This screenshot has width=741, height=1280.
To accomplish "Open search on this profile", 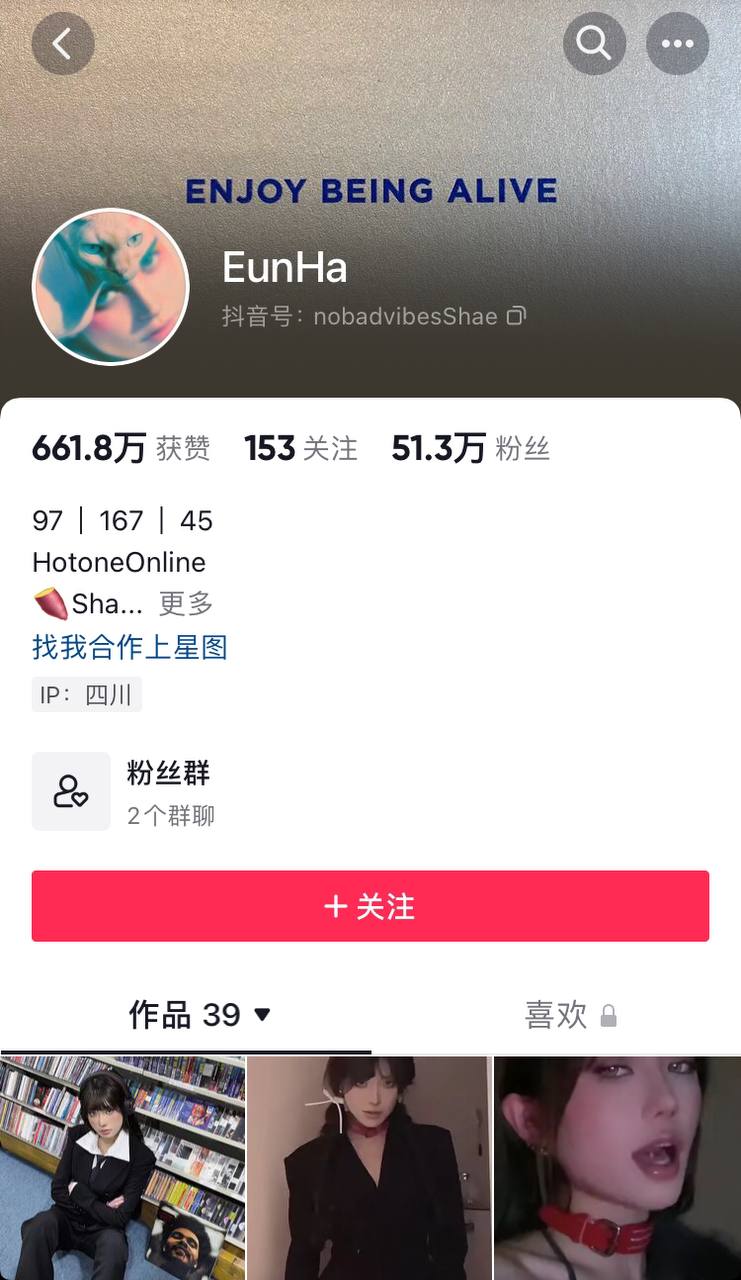I will click(594, 43).
